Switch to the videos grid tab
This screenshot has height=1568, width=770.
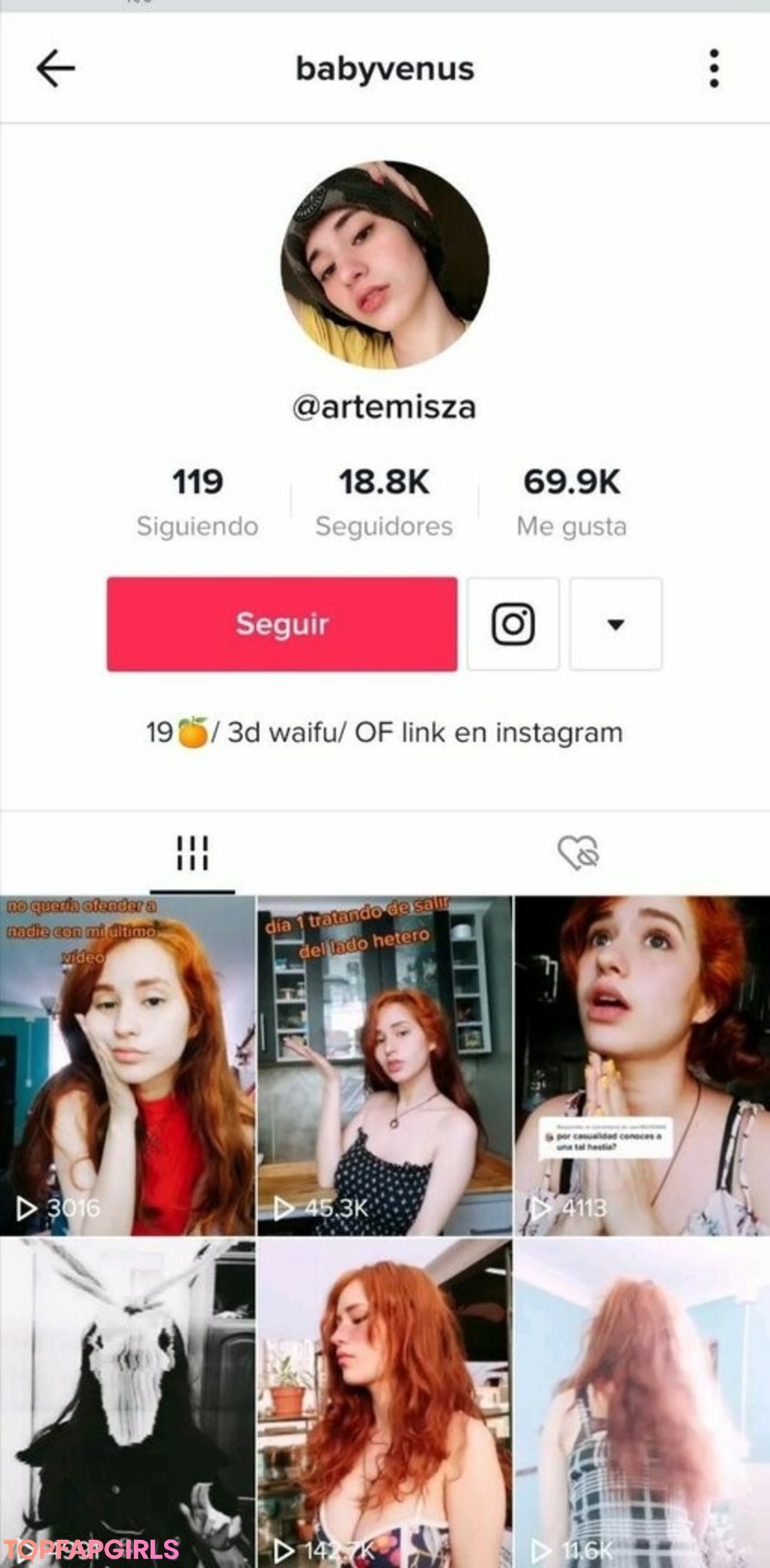click(x=192, y=852)
